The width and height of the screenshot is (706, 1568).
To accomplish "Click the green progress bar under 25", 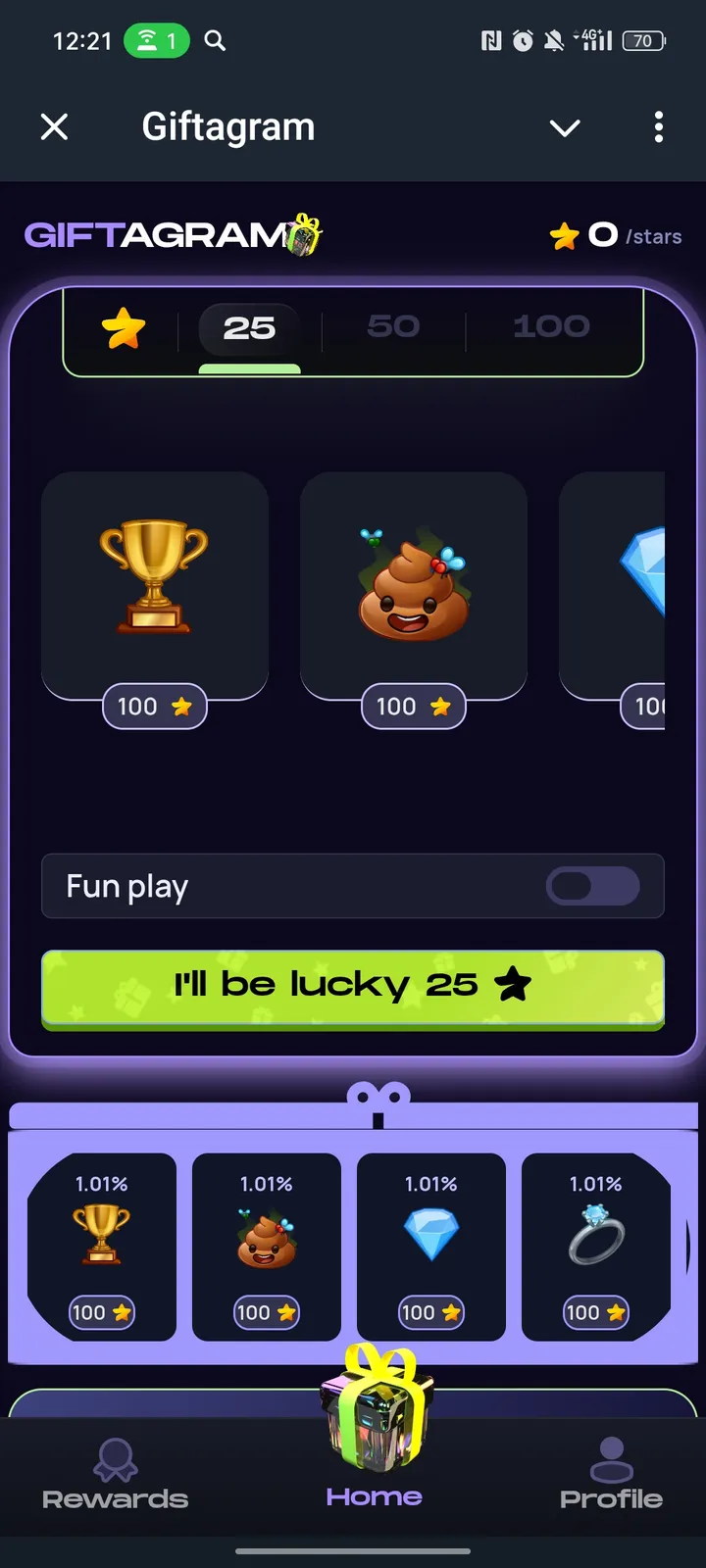I will tap(249, 370).
